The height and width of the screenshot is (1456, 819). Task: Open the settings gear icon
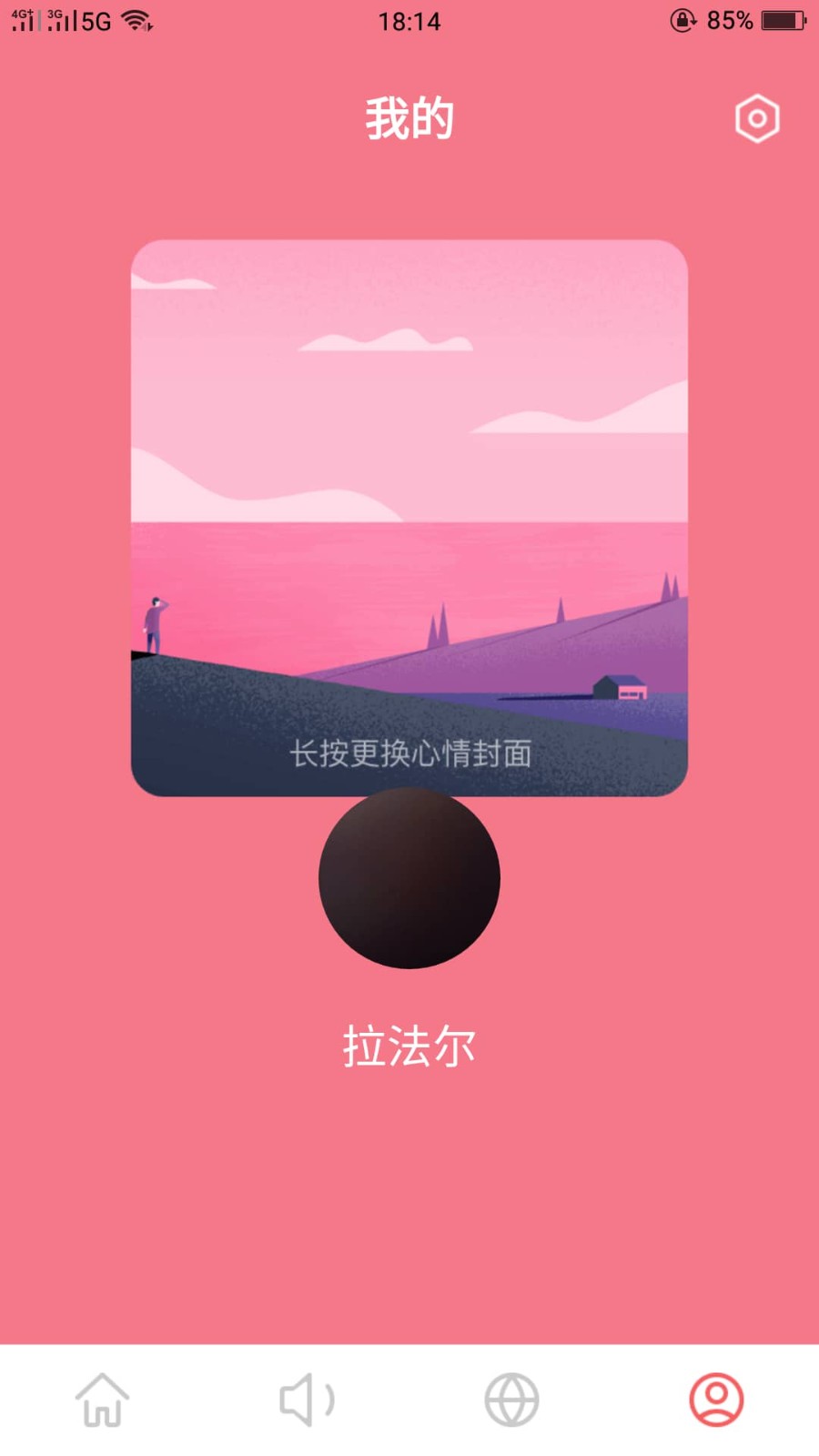757,119
